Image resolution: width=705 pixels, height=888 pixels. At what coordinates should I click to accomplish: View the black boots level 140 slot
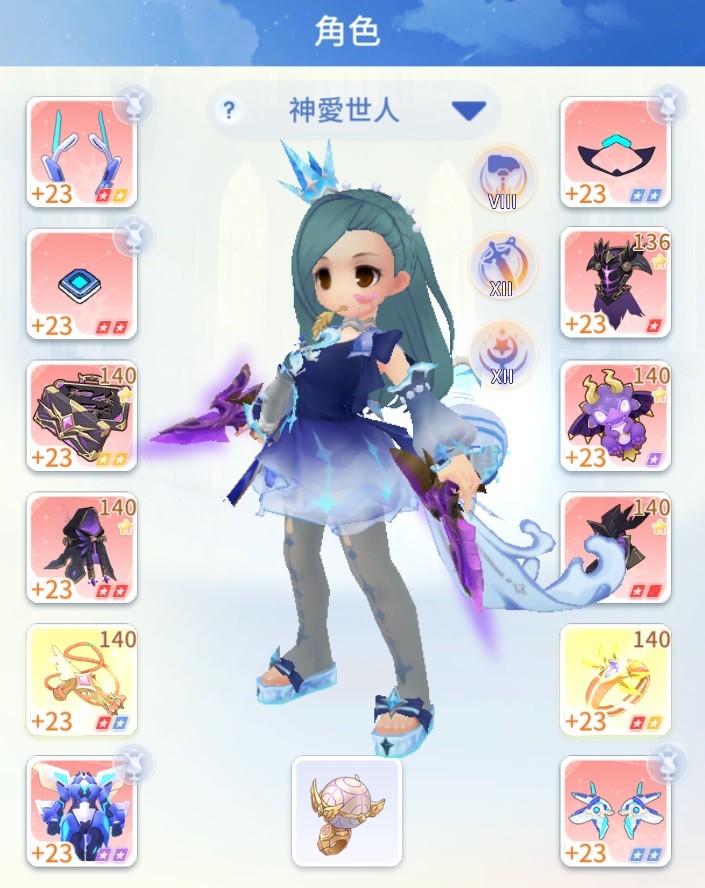(x=615, y=548)
